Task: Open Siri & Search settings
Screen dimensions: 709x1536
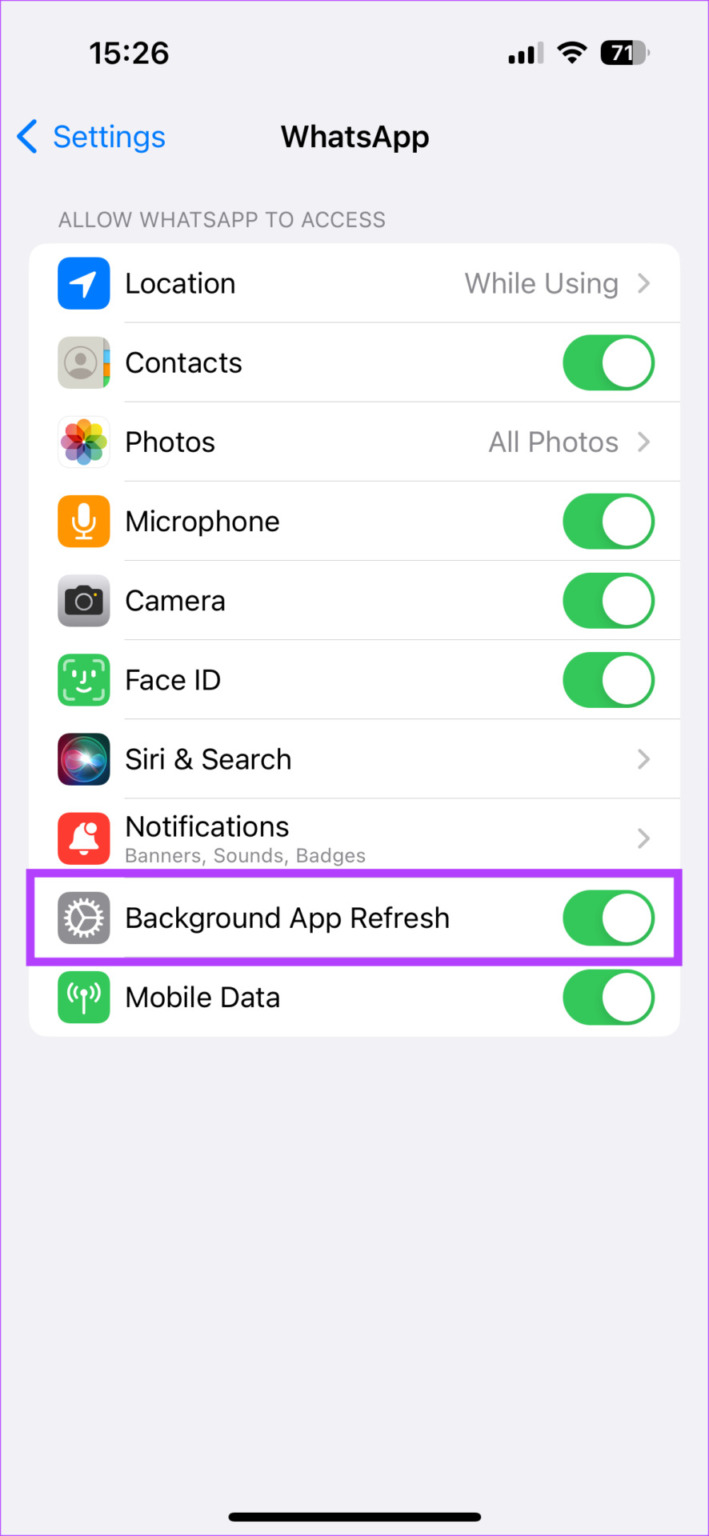Action: point(354,759)
